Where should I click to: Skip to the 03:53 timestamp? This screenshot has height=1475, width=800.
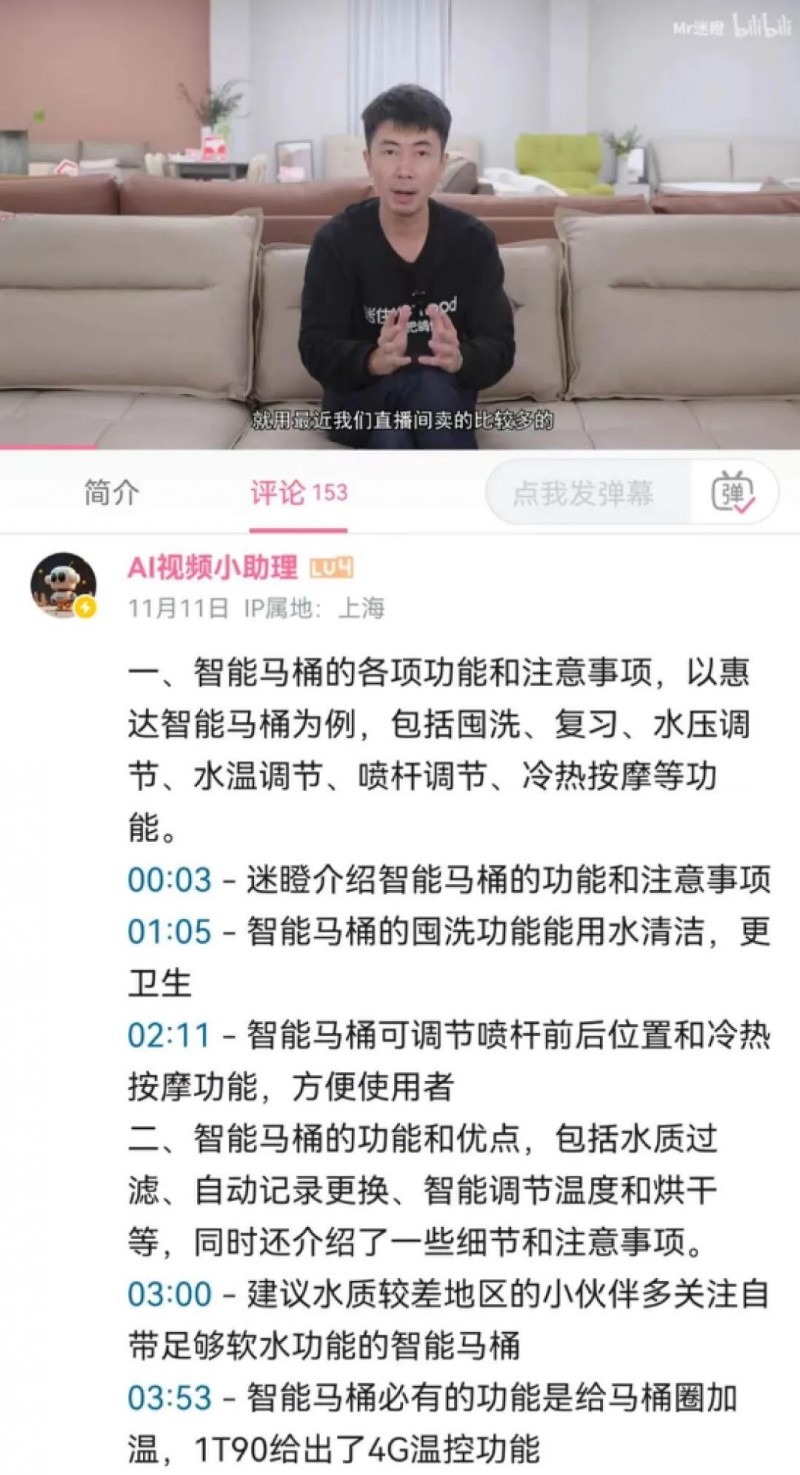(x=170, y=1397)
